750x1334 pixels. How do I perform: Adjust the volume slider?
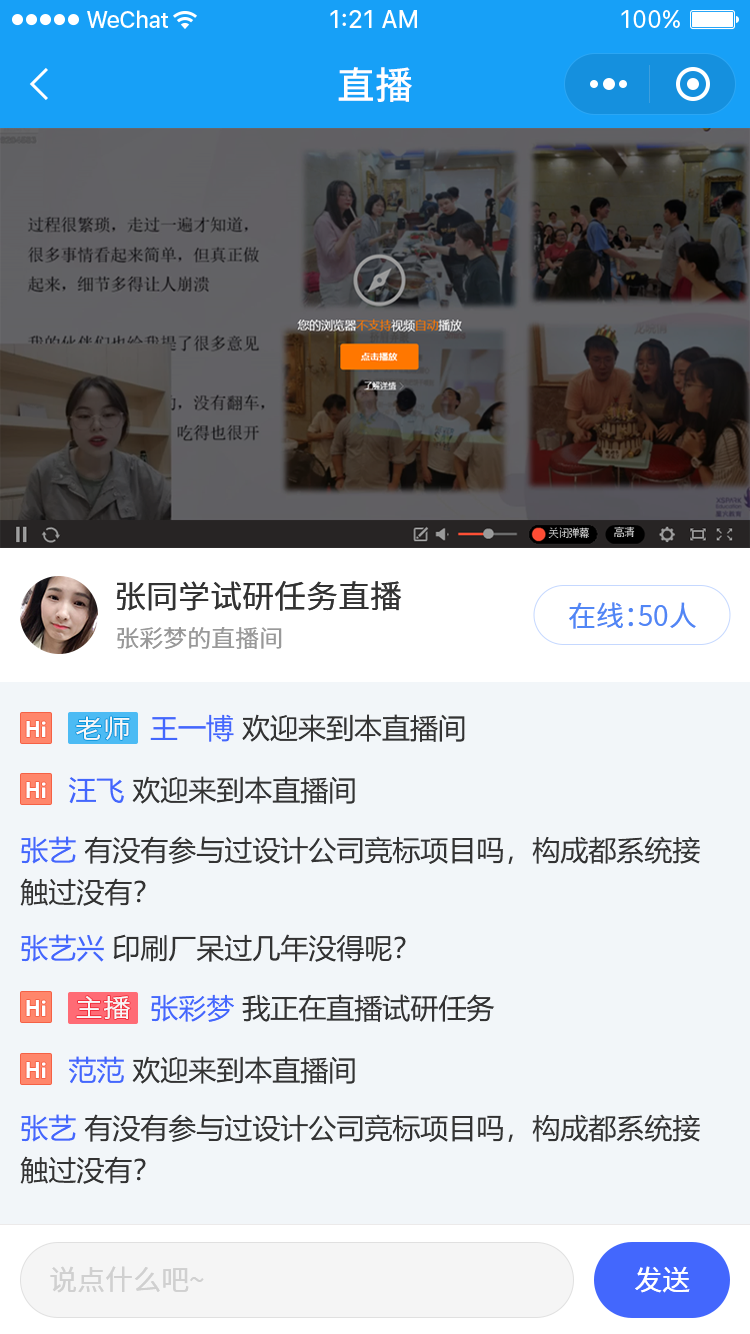pyautogui.click(x=487, y=535)
